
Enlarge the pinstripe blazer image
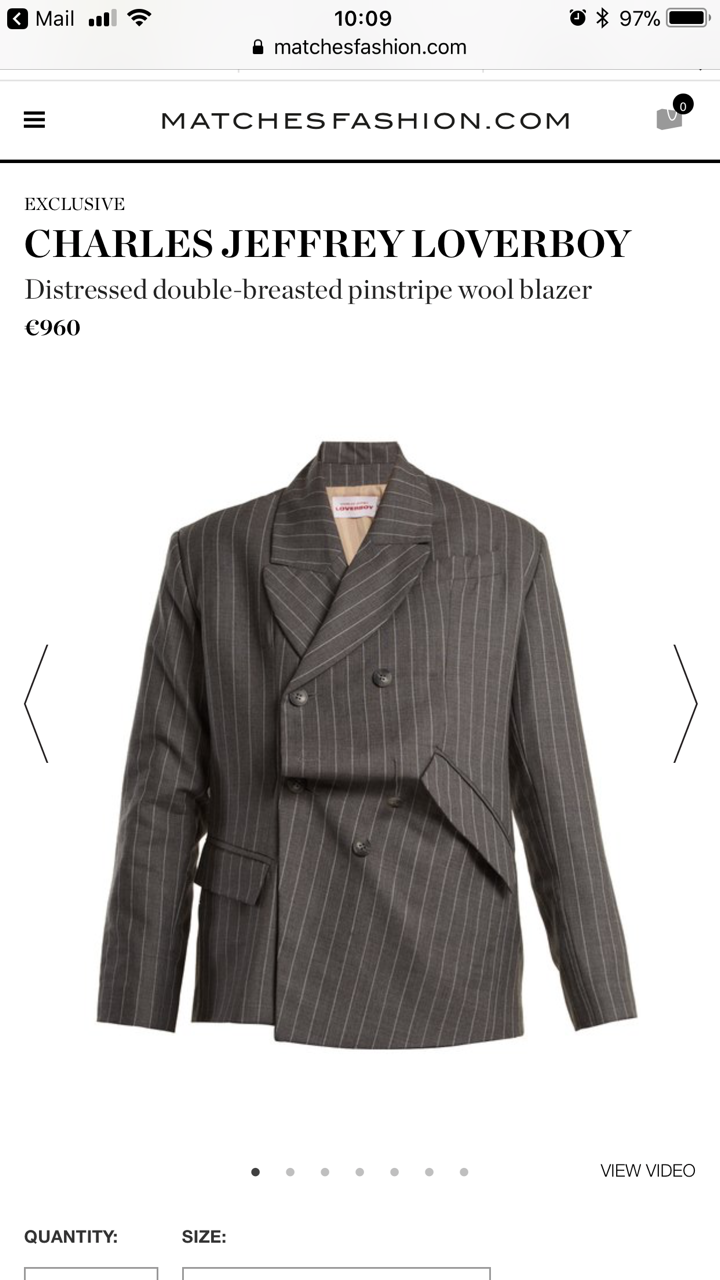[365, 745]
